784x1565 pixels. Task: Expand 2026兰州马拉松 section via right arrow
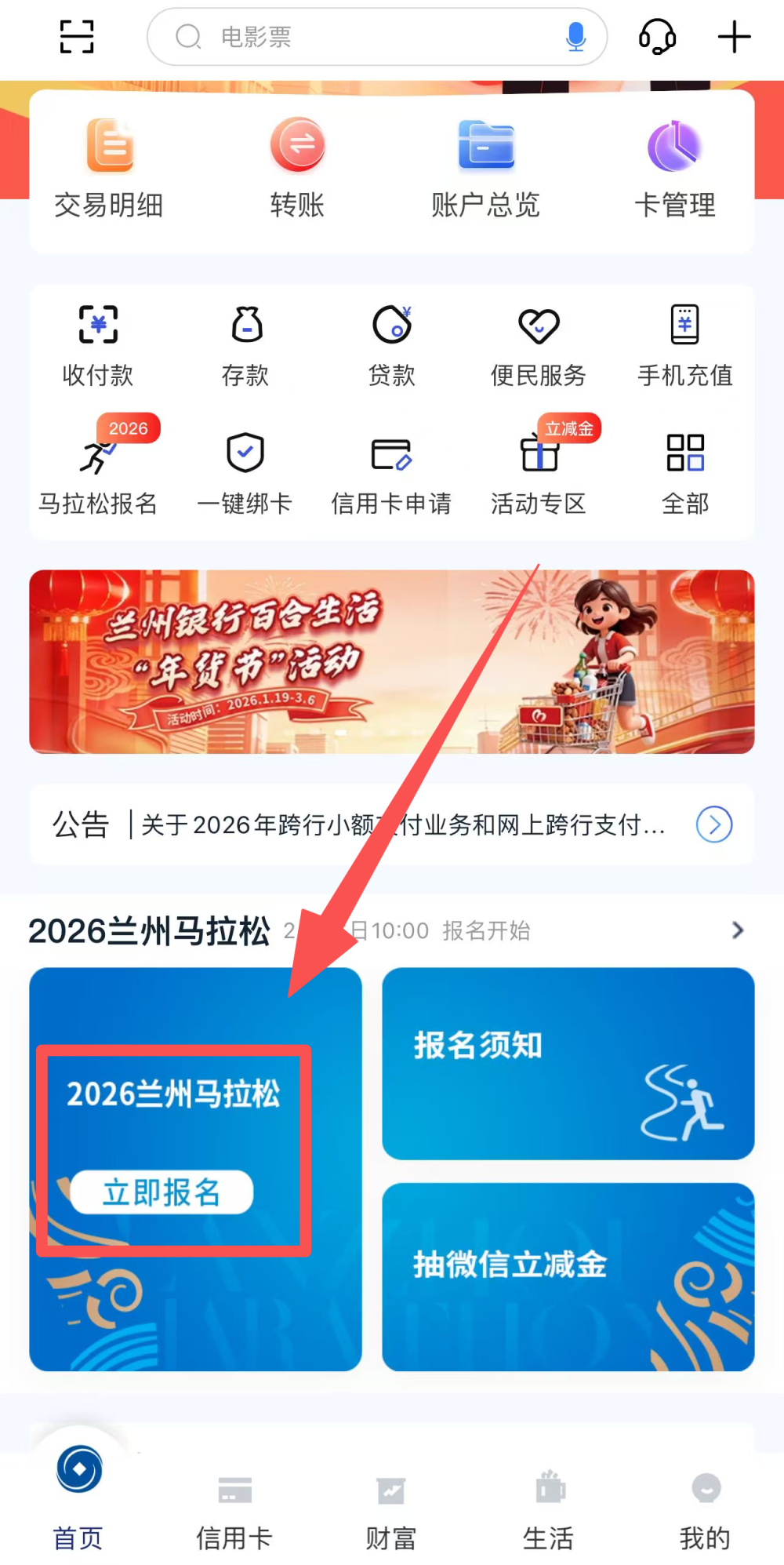point(735,930)
